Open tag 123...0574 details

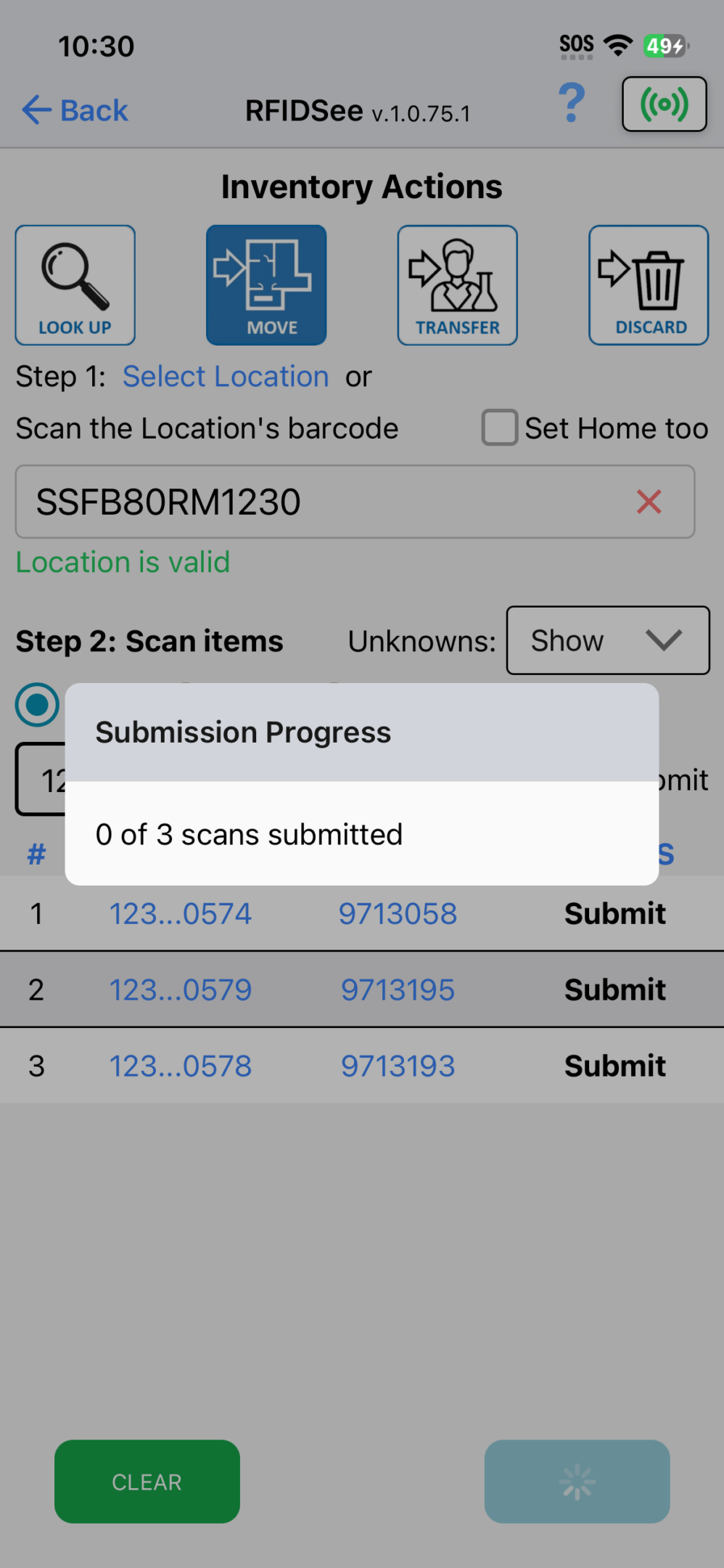[181, 913]
